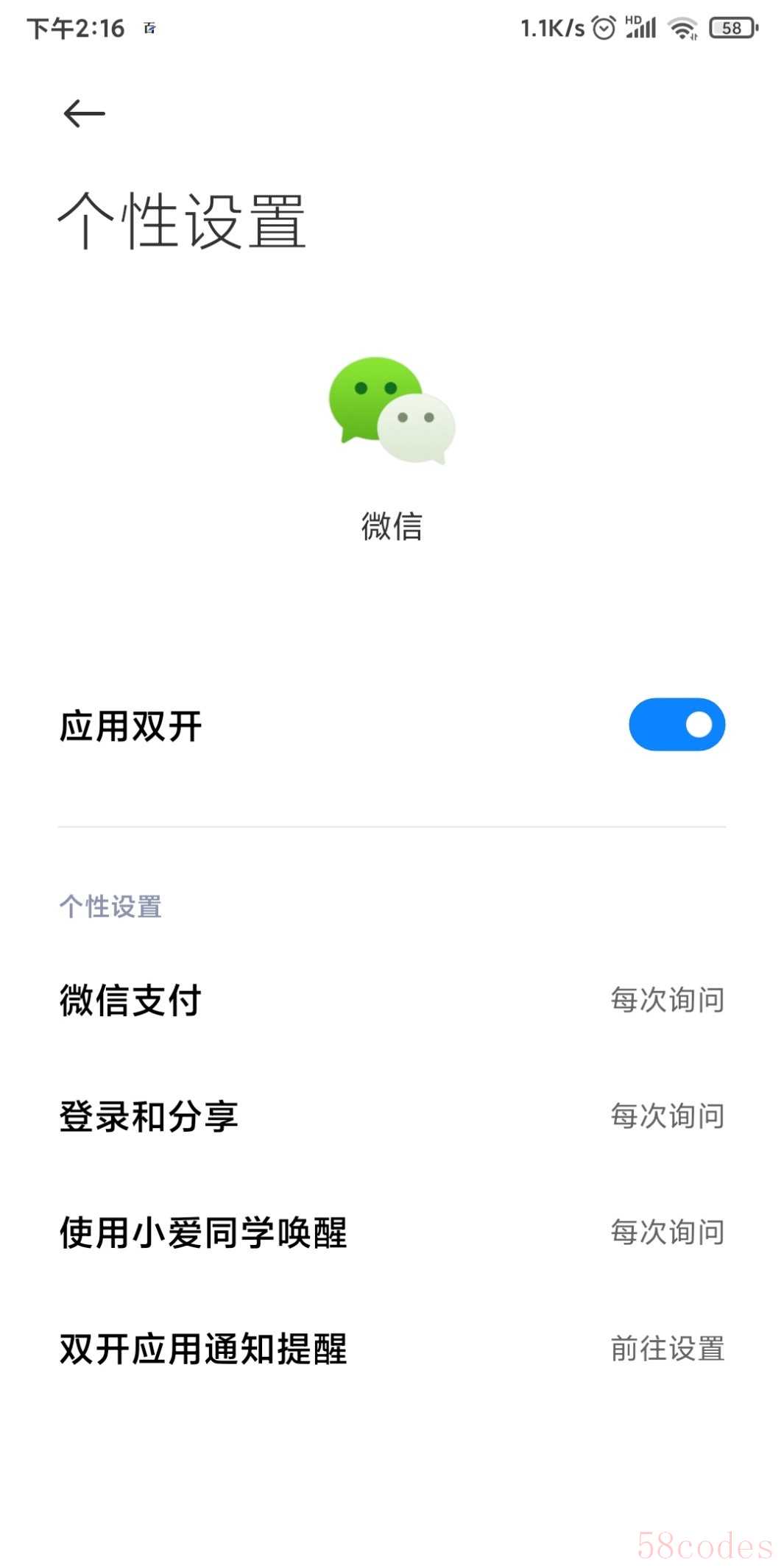The image size is (784, 1568).
Task: Go back using the arrow icon
Action: [84, 114]
